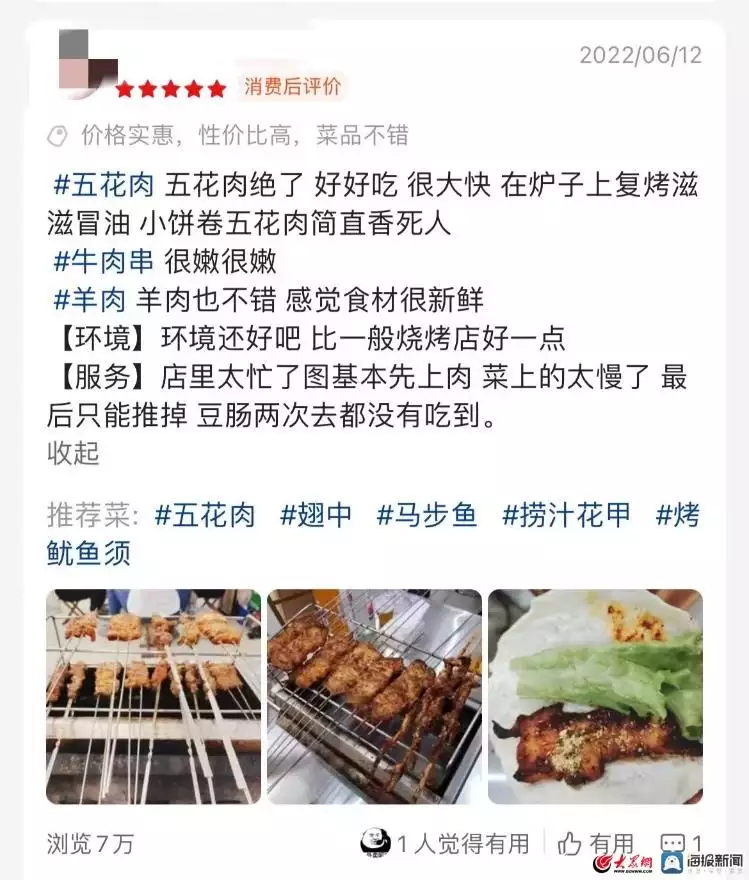The height and width of the screenshot is (880, 749).
Task: View the third photo of the lettuce wrap
Action: 595,697
